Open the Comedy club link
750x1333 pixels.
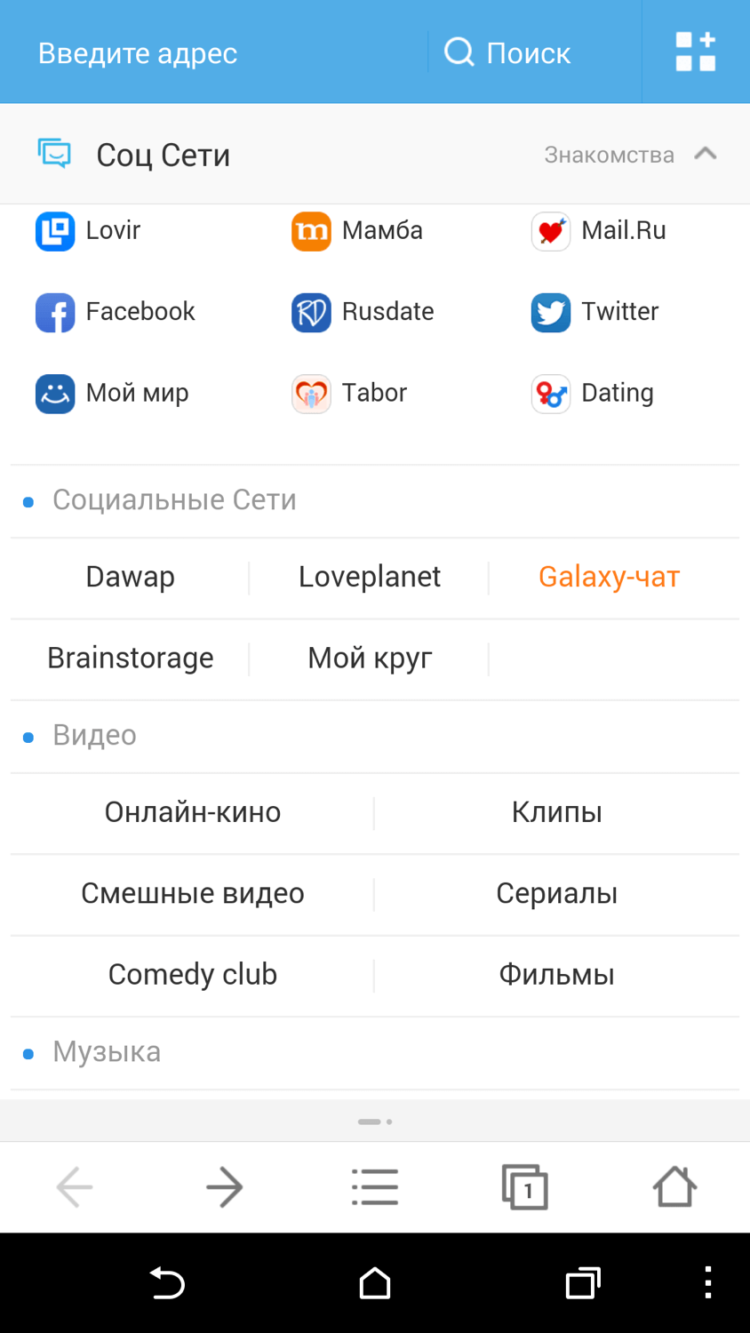click(x=192, y=974)
